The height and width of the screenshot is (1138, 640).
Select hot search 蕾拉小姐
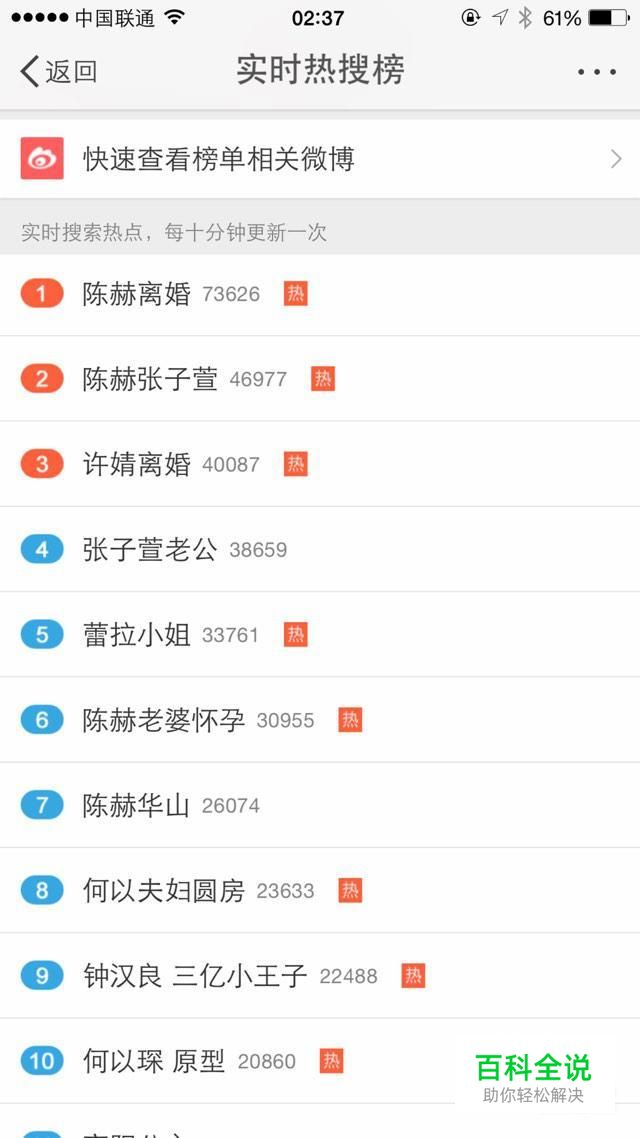(320, 634)
